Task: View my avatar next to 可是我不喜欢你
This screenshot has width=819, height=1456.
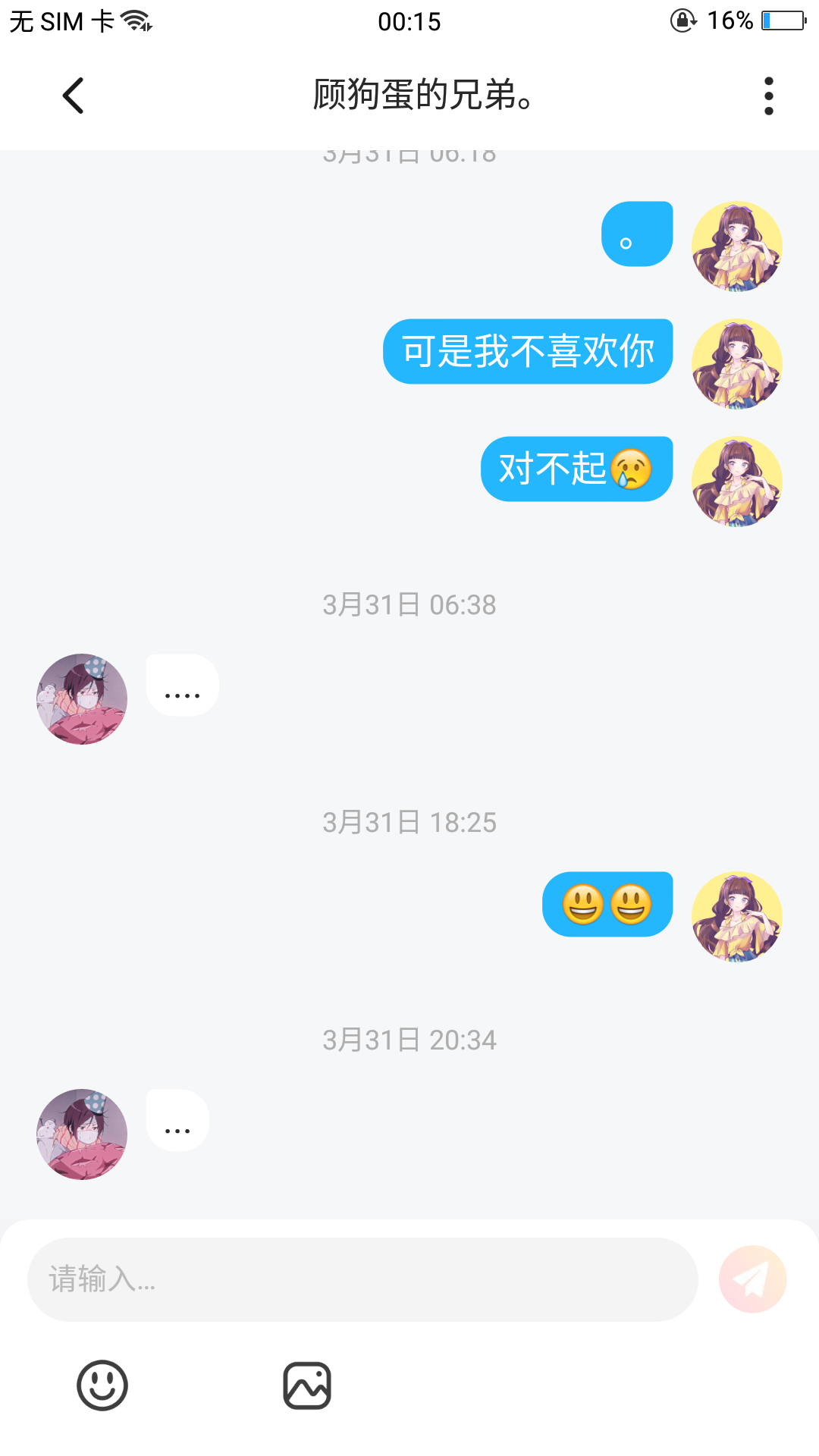Action: 736,364
